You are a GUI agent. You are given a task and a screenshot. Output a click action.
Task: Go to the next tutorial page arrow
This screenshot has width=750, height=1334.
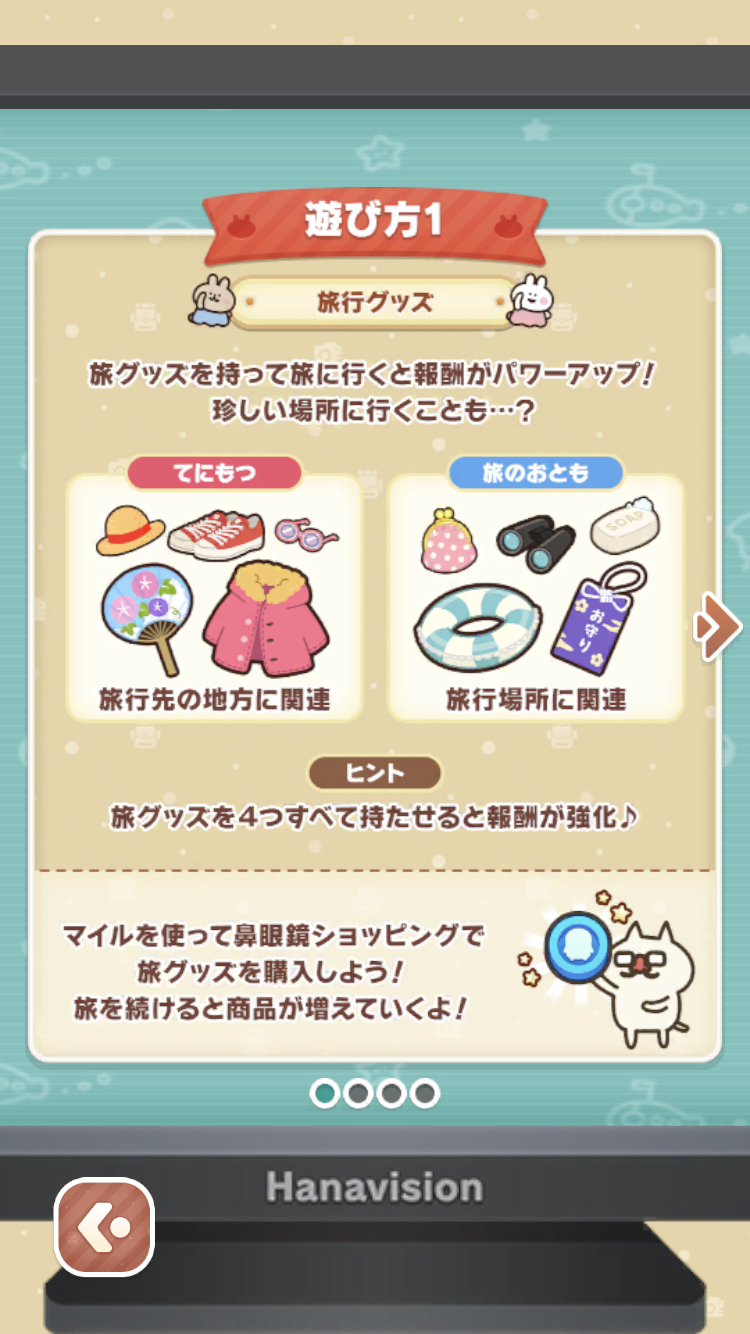717,627
